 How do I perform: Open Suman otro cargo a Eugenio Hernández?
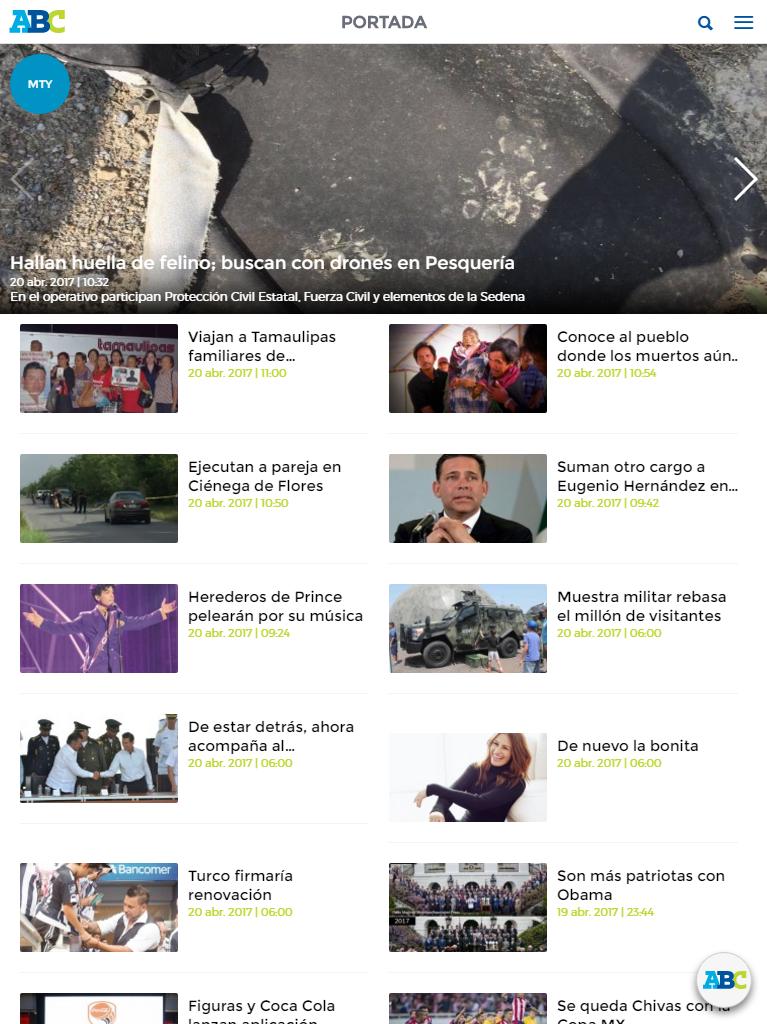tap(647, 476)
